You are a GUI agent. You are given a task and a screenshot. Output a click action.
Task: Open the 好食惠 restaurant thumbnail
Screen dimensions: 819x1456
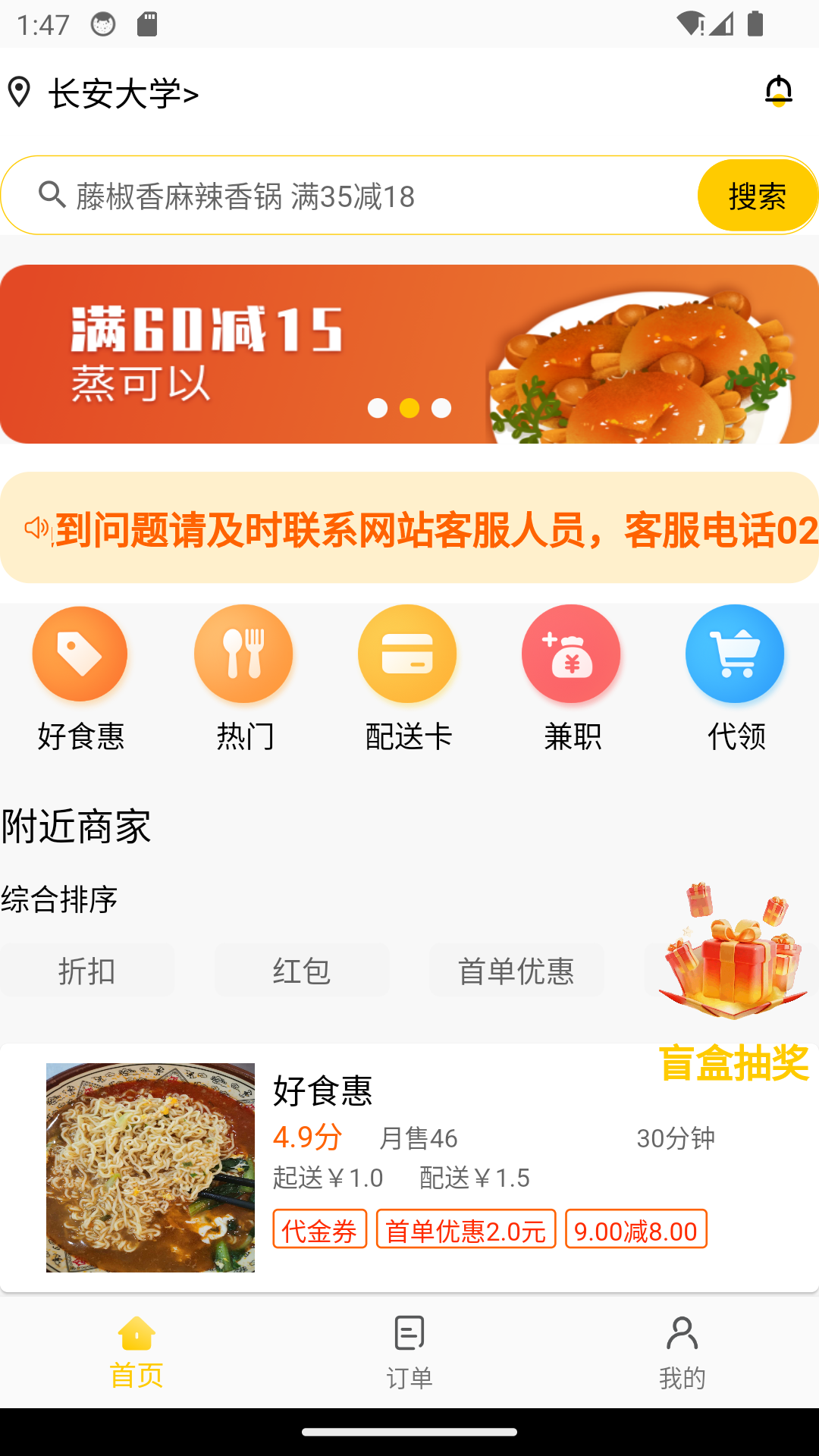(x=149, y=1164)
